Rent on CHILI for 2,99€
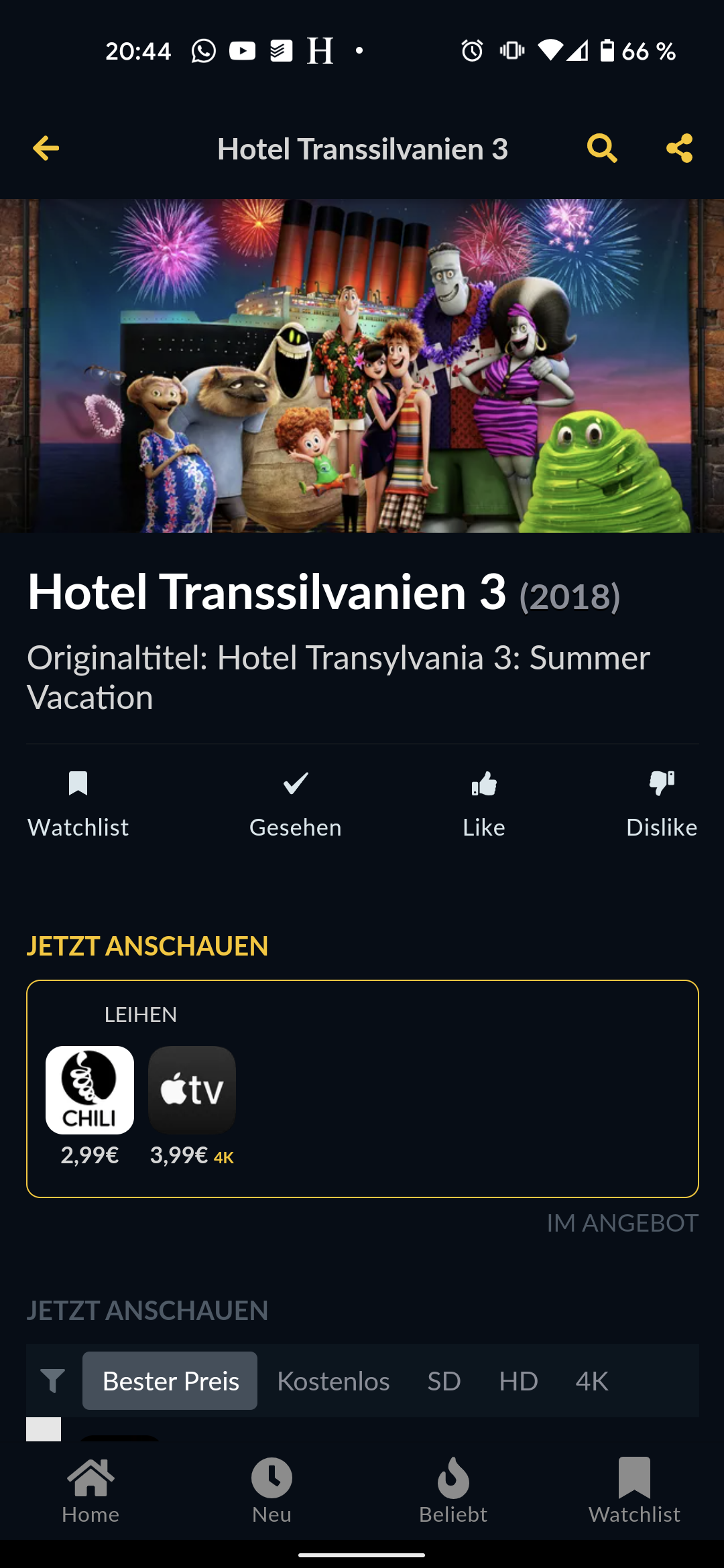 [x=90, y=1090]
